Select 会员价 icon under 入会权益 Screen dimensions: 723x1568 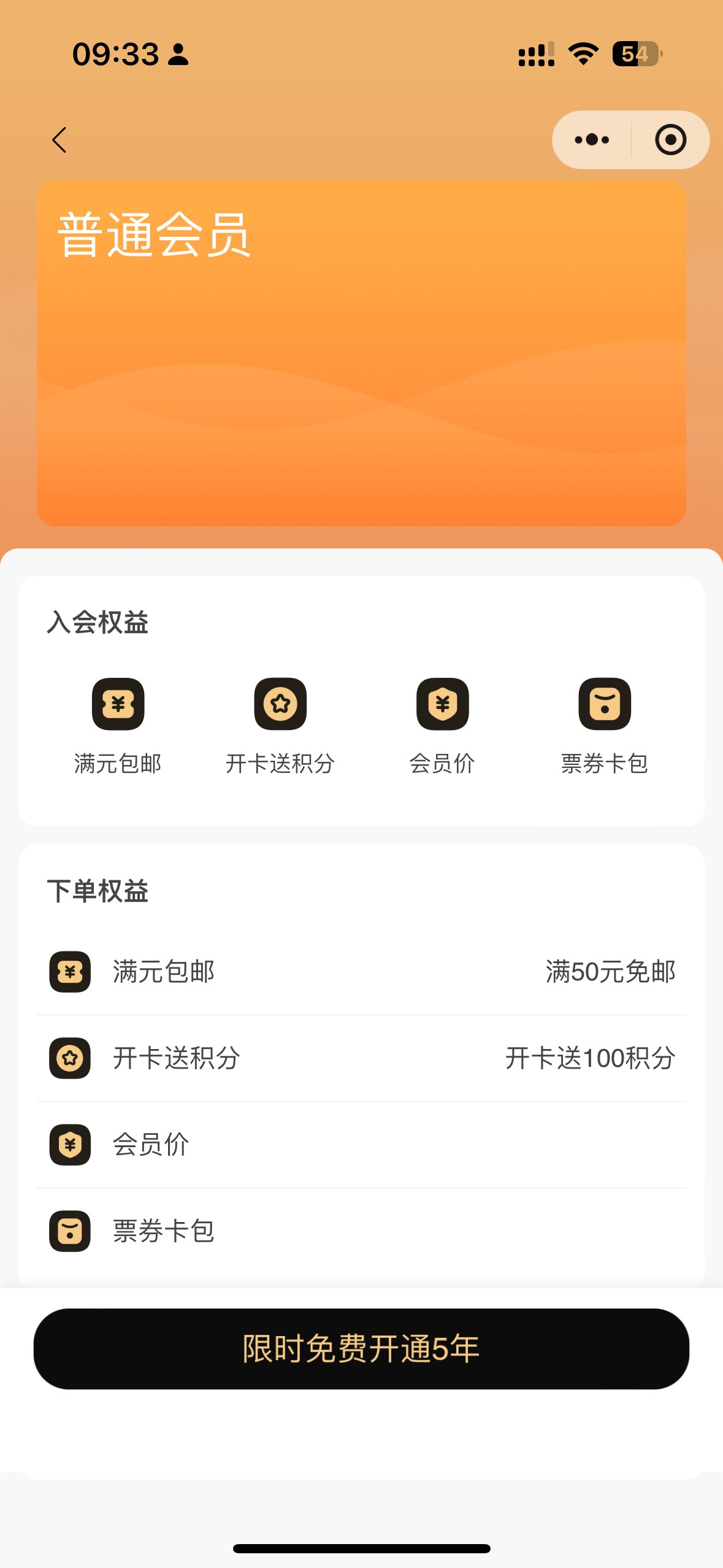pyautogui.click(x=443, y=704)
